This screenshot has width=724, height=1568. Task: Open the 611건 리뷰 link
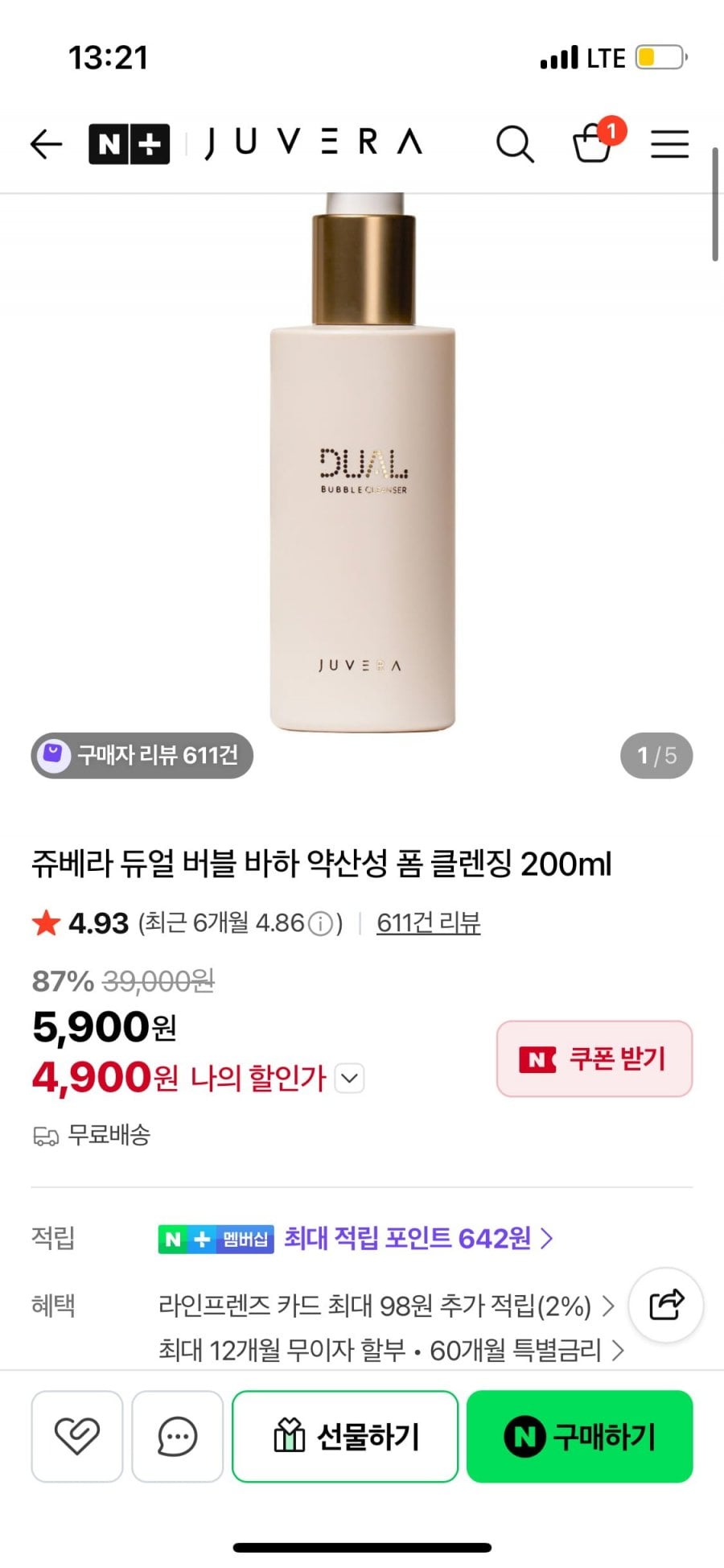(x=428, y=922)
